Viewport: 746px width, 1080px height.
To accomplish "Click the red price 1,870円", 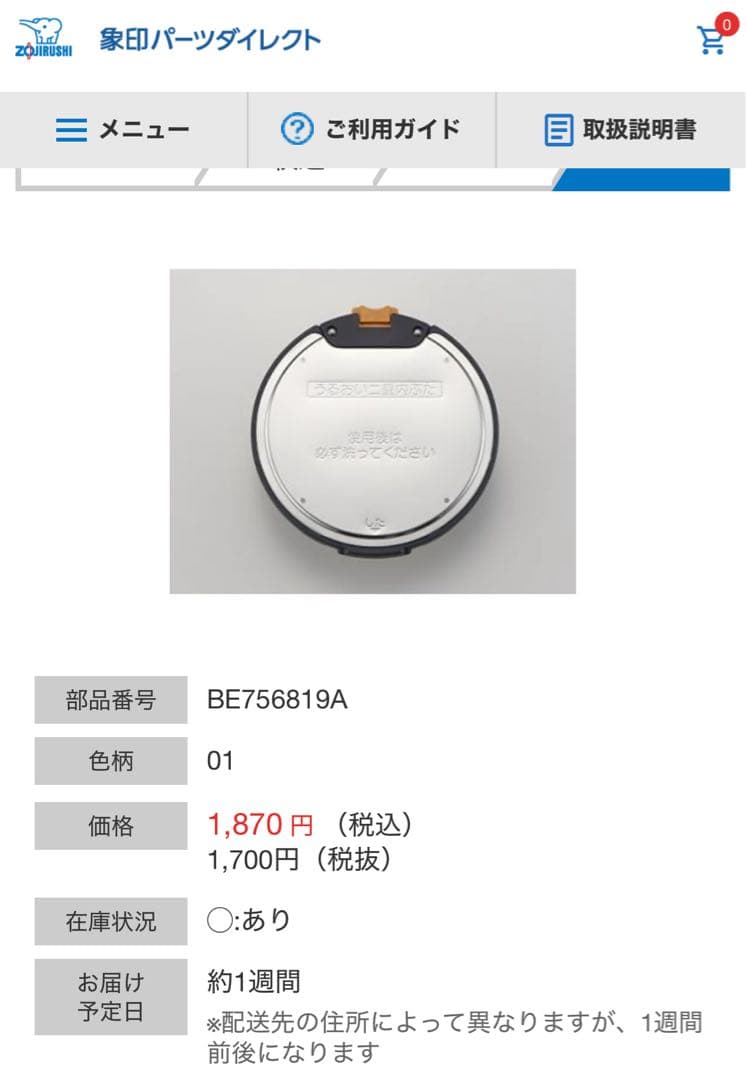I will (258, 825).
